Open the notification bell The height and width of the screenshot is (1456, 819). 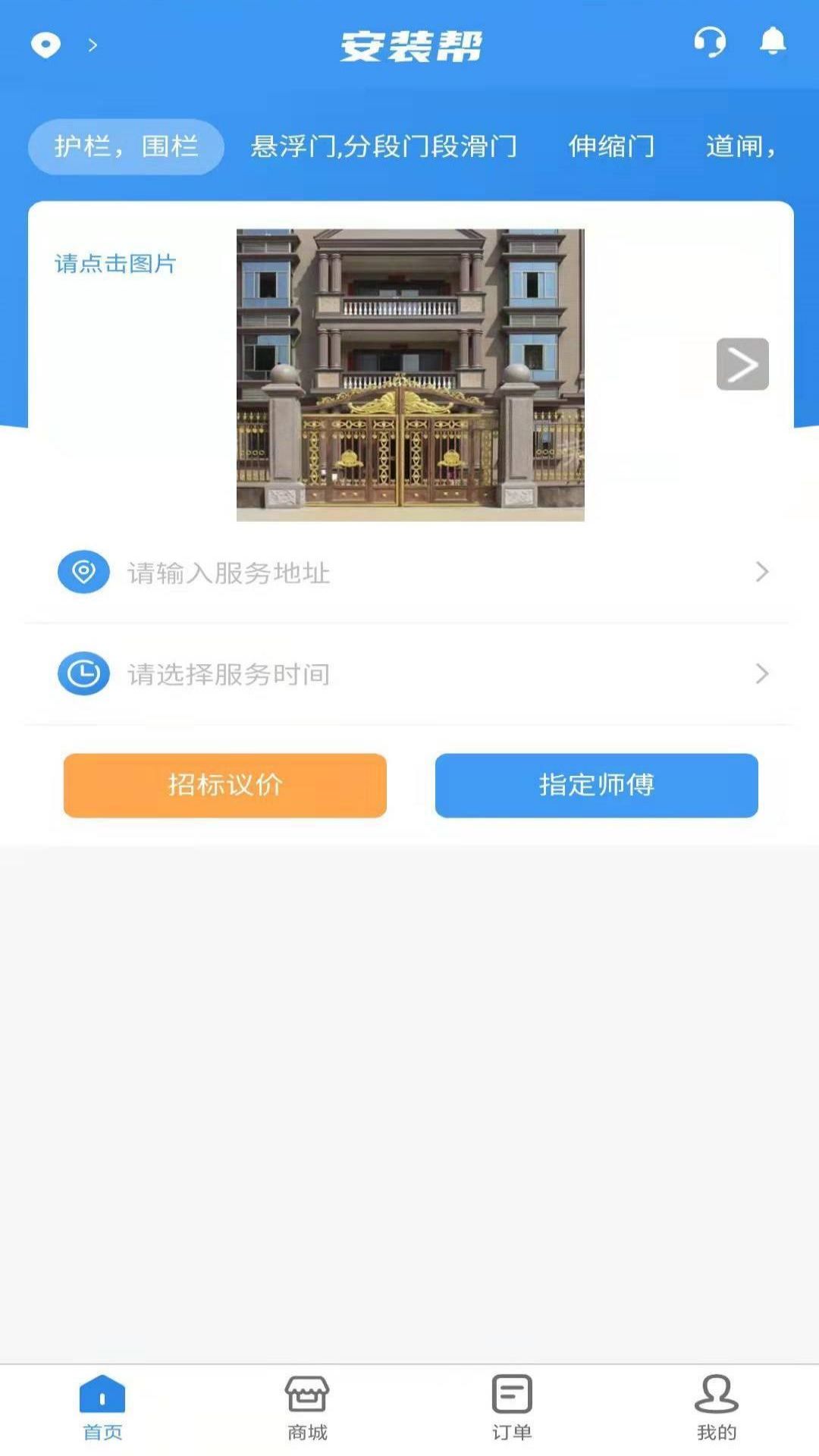[x=773, y=44]
